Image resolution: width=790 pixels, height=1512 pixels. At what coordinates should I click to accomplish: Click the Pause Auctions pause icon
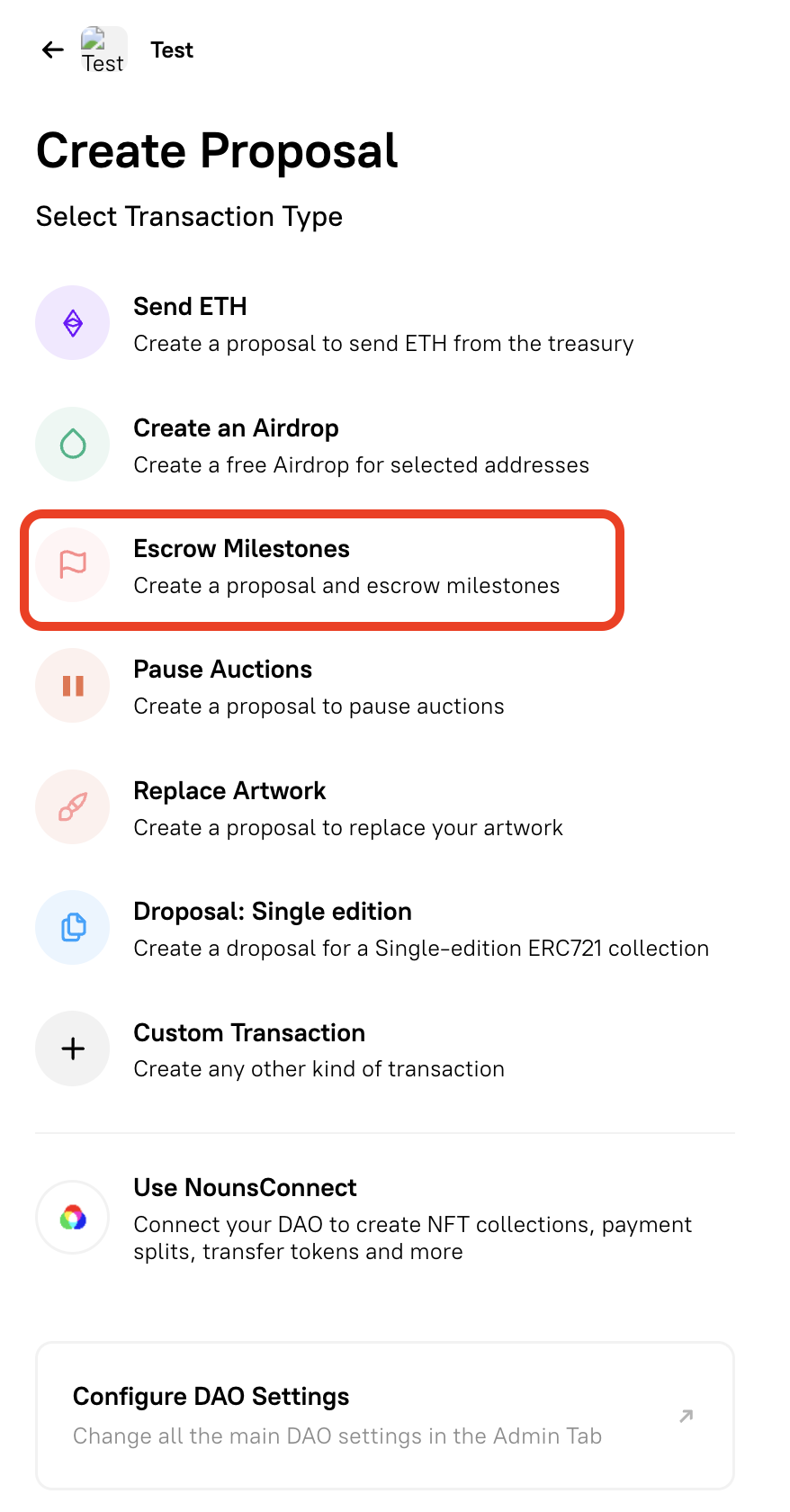click(x=72, y=685)
